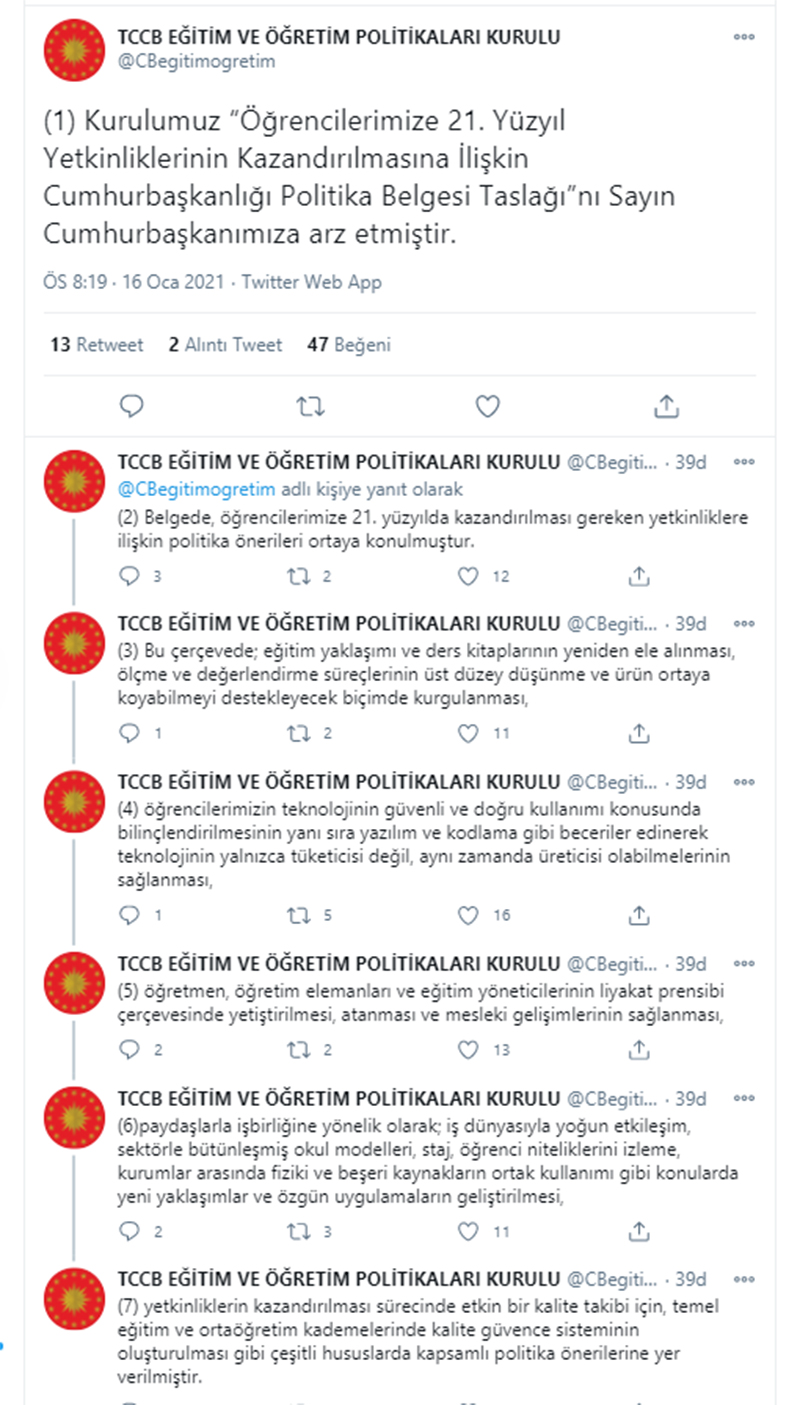Share reply (6) about paydaşlarla işbirliği
The height and width of the screenshot is (1405, 800).
(x=639, y=1232)
